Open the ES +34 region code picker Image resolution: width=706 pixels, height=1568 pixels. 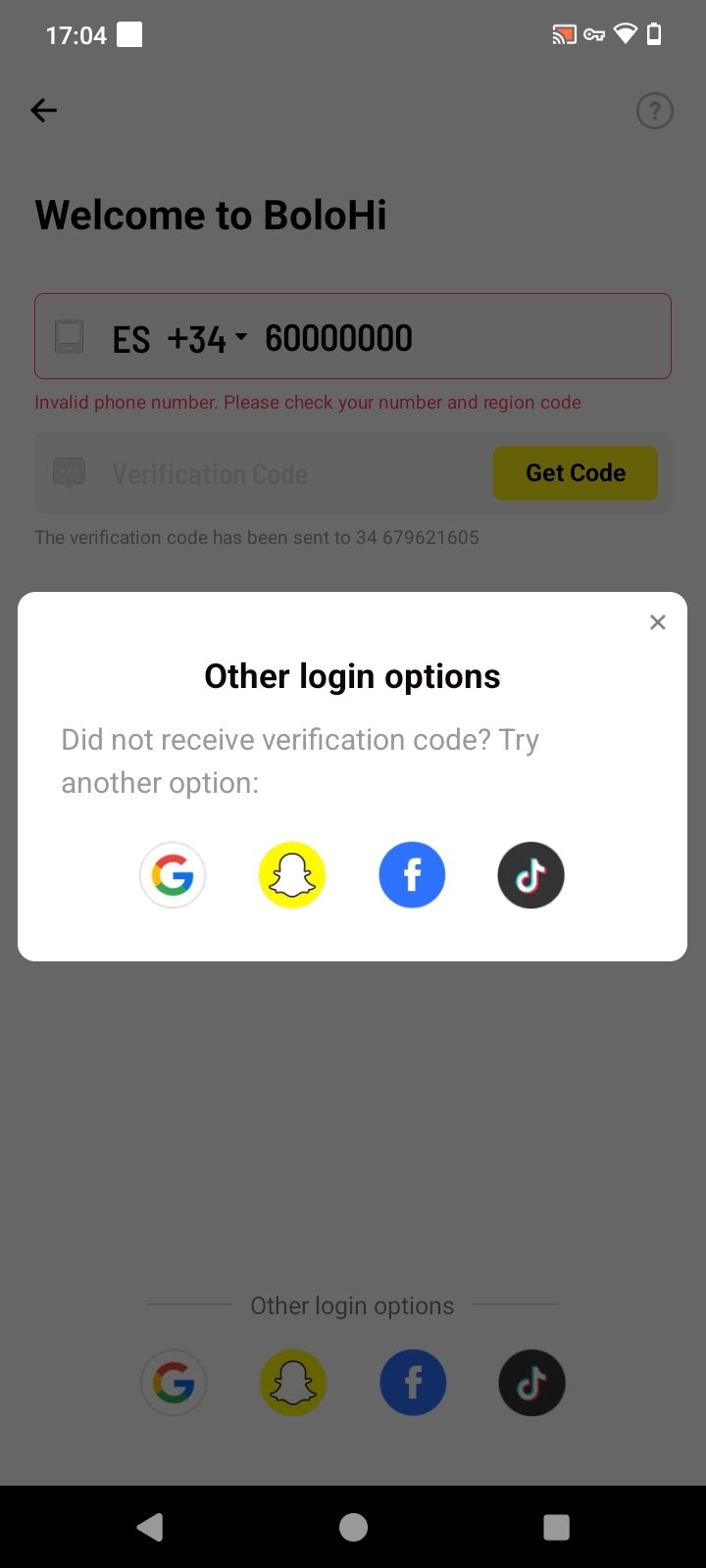pos(180,339)
